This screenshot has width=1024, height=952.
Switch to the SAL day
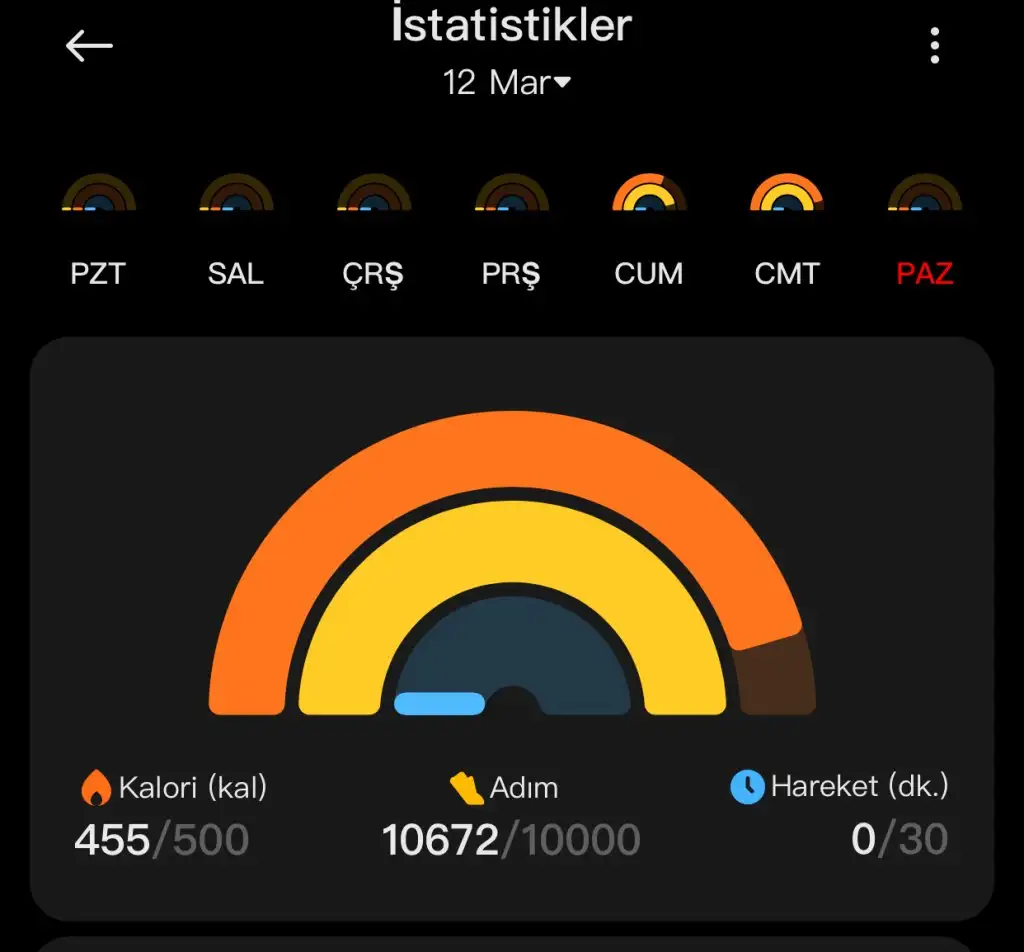coord(236,194)
